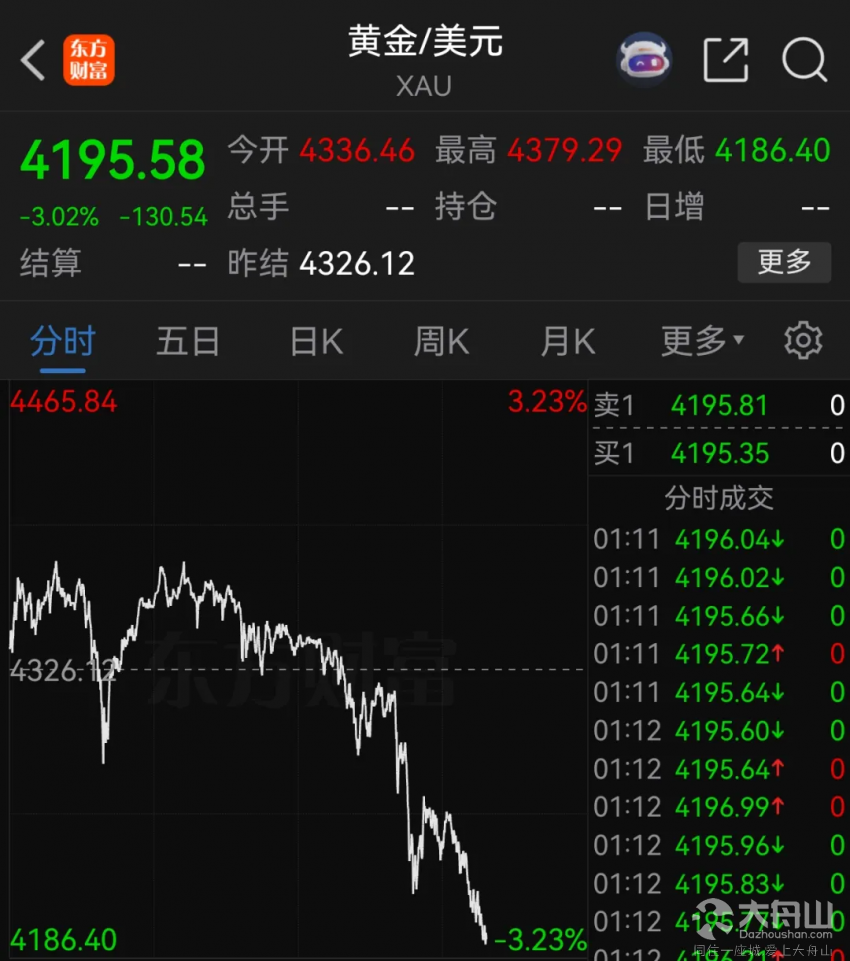This screenshot has width=850, height=961.
Task: Go back using the top-left arrow
Action: point(33,60)
